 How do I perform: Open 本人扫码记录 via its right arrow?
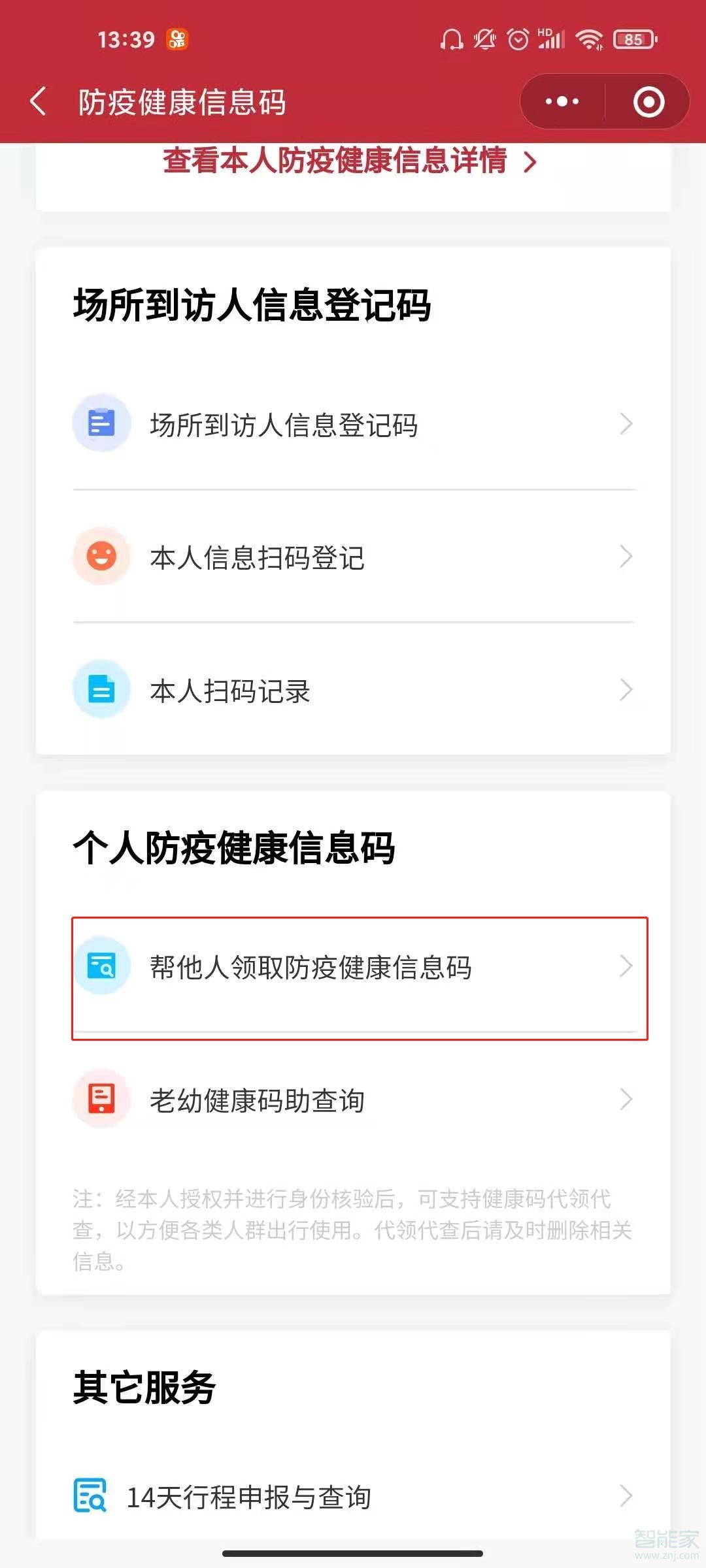coord(626,690)
